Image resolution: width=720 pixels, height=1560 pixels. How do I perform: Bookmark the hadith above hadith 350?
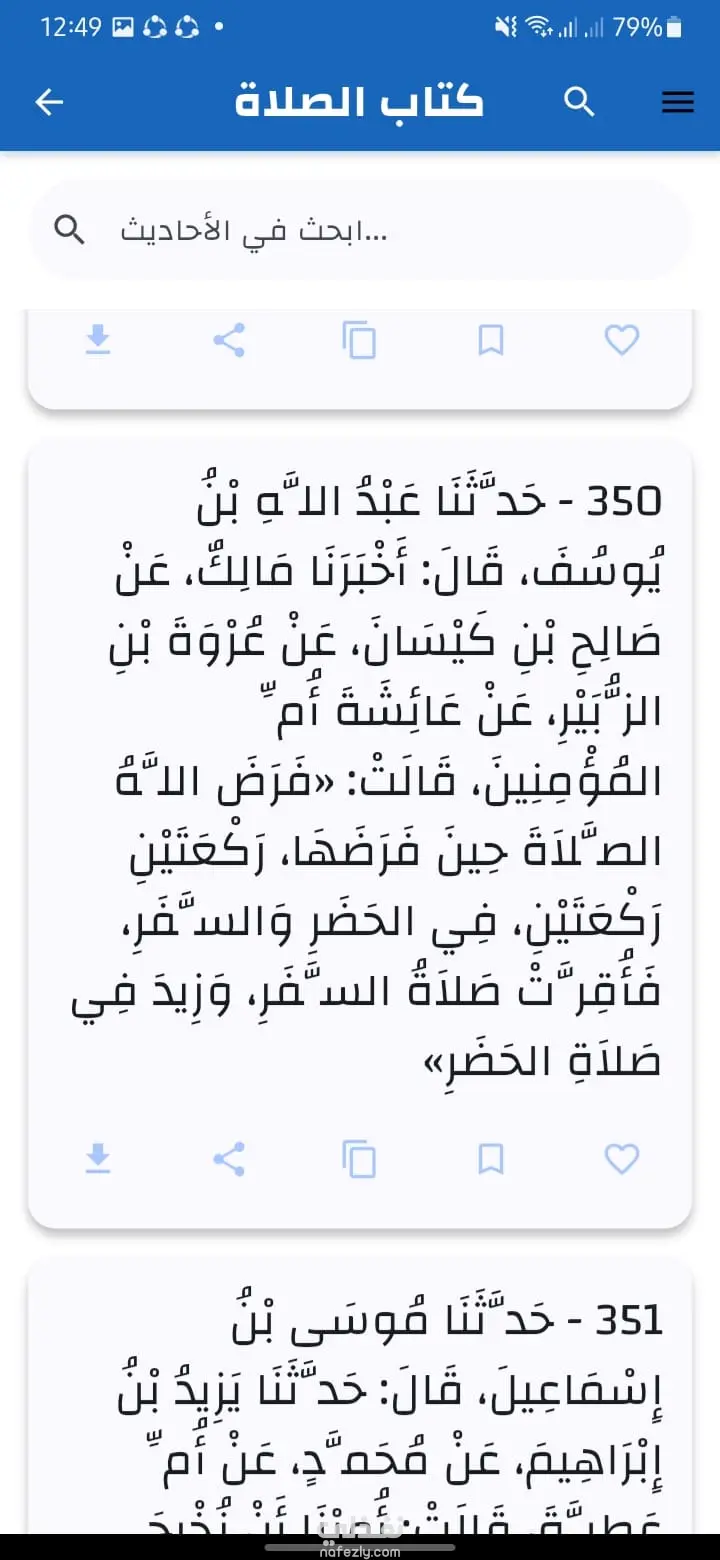coord(490,341)
